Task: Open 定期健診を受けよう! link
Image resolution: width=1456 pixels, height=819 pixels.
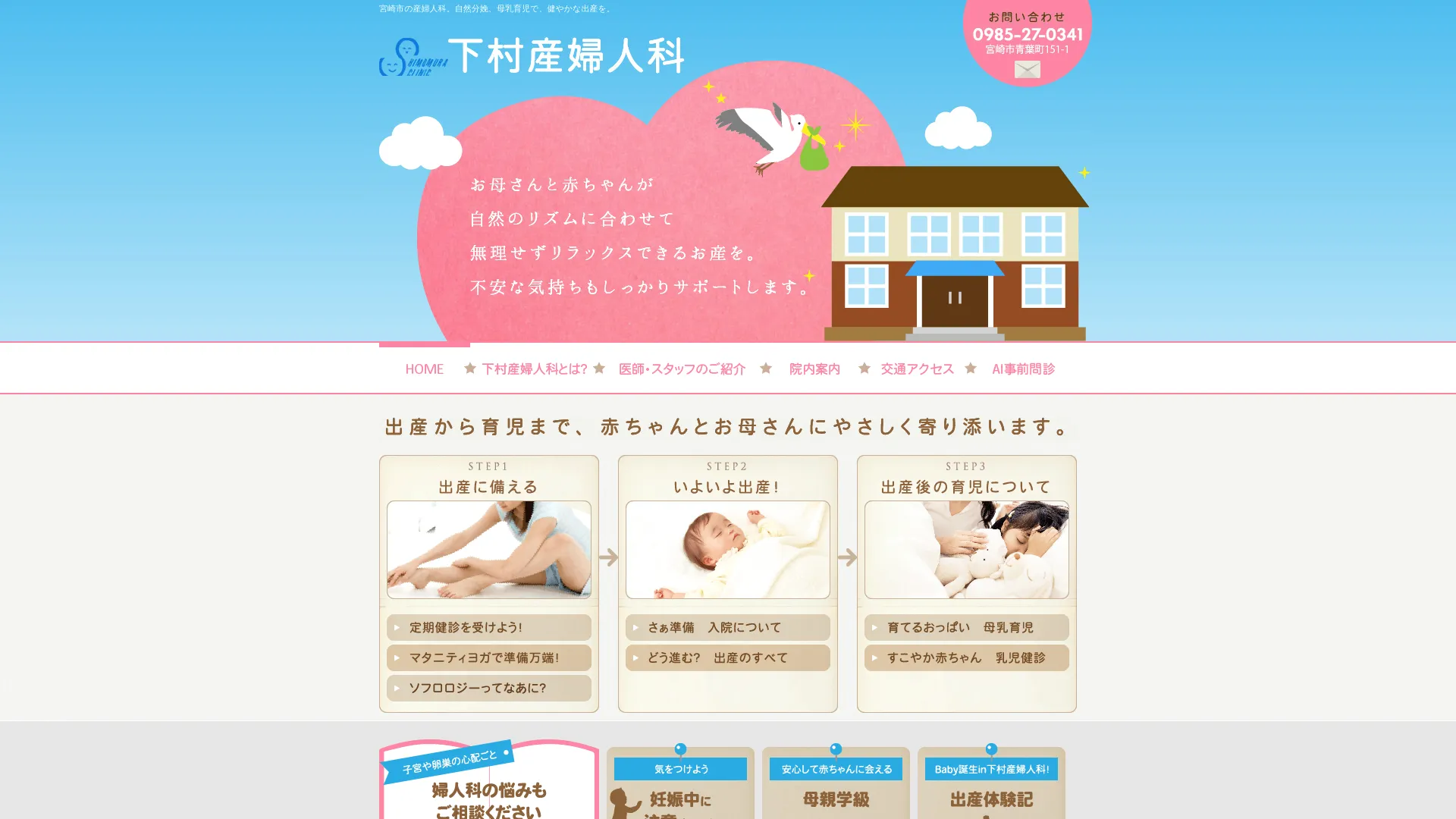Action: click(x=489, y=628)
